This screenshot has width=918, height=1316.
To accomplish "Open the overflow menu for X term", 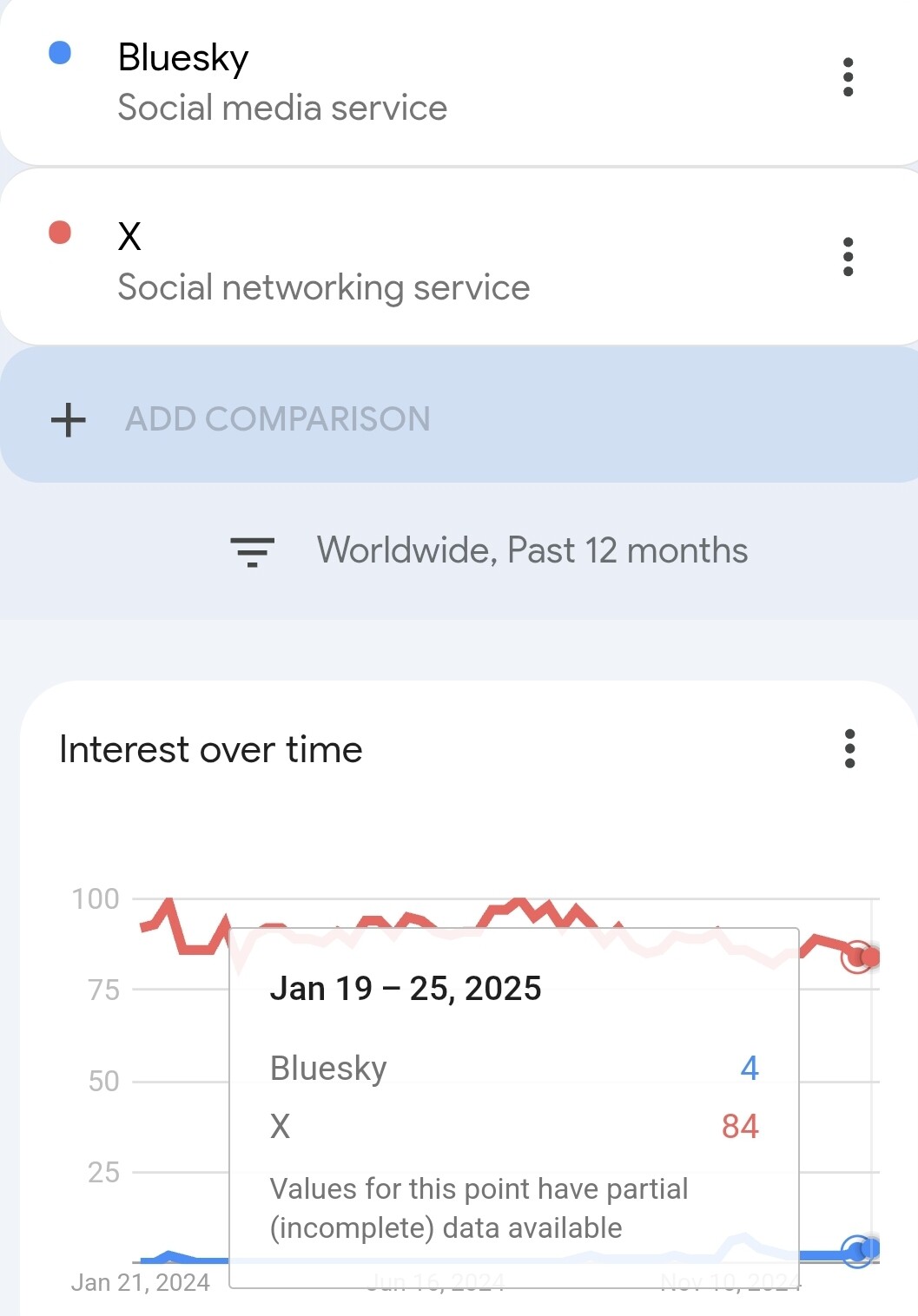I will click(x=849, y=257).
